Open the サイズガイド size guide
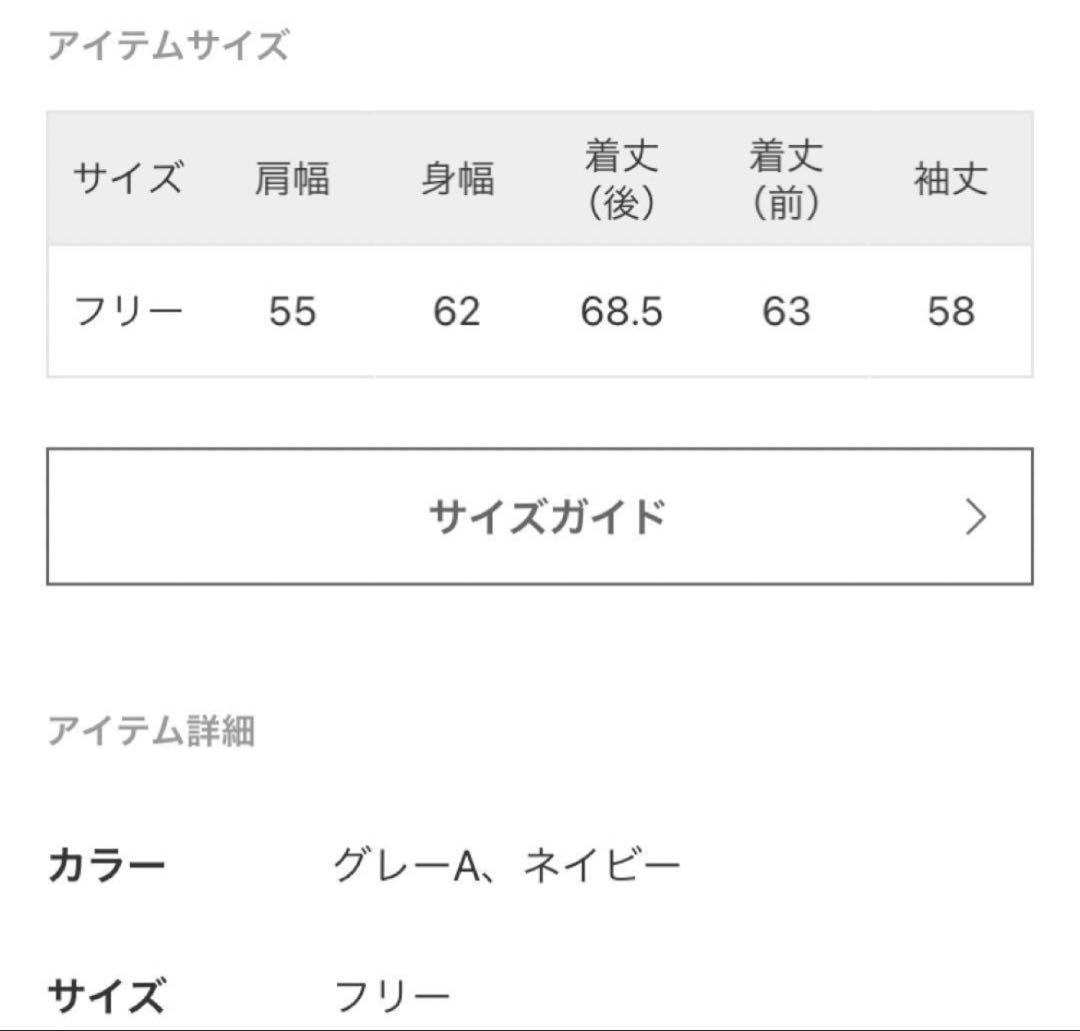The width and height of the screenshot is (1080, 1031). 540,517
